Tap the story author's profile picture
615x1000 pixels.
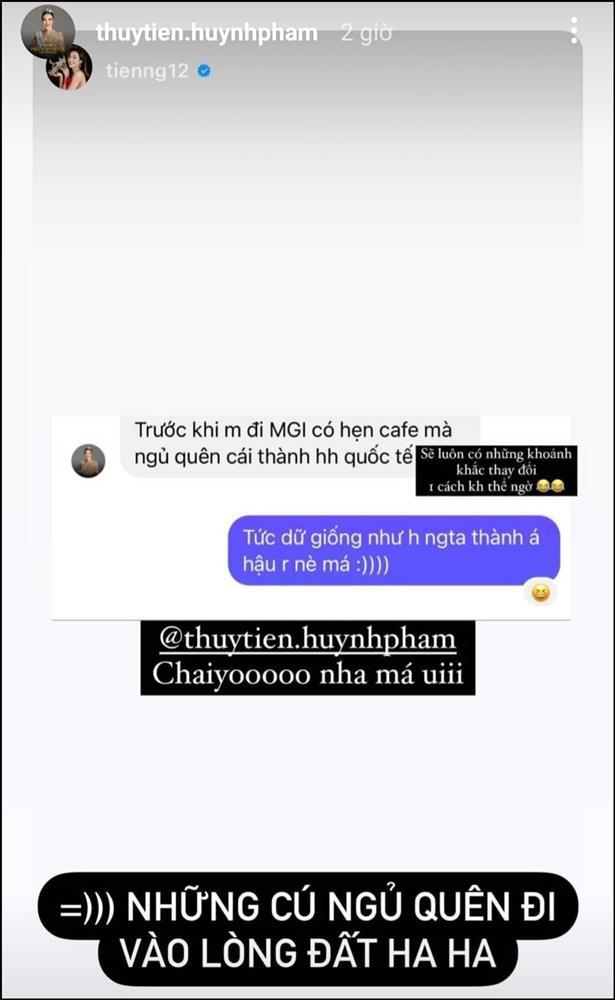coord(47,32)
